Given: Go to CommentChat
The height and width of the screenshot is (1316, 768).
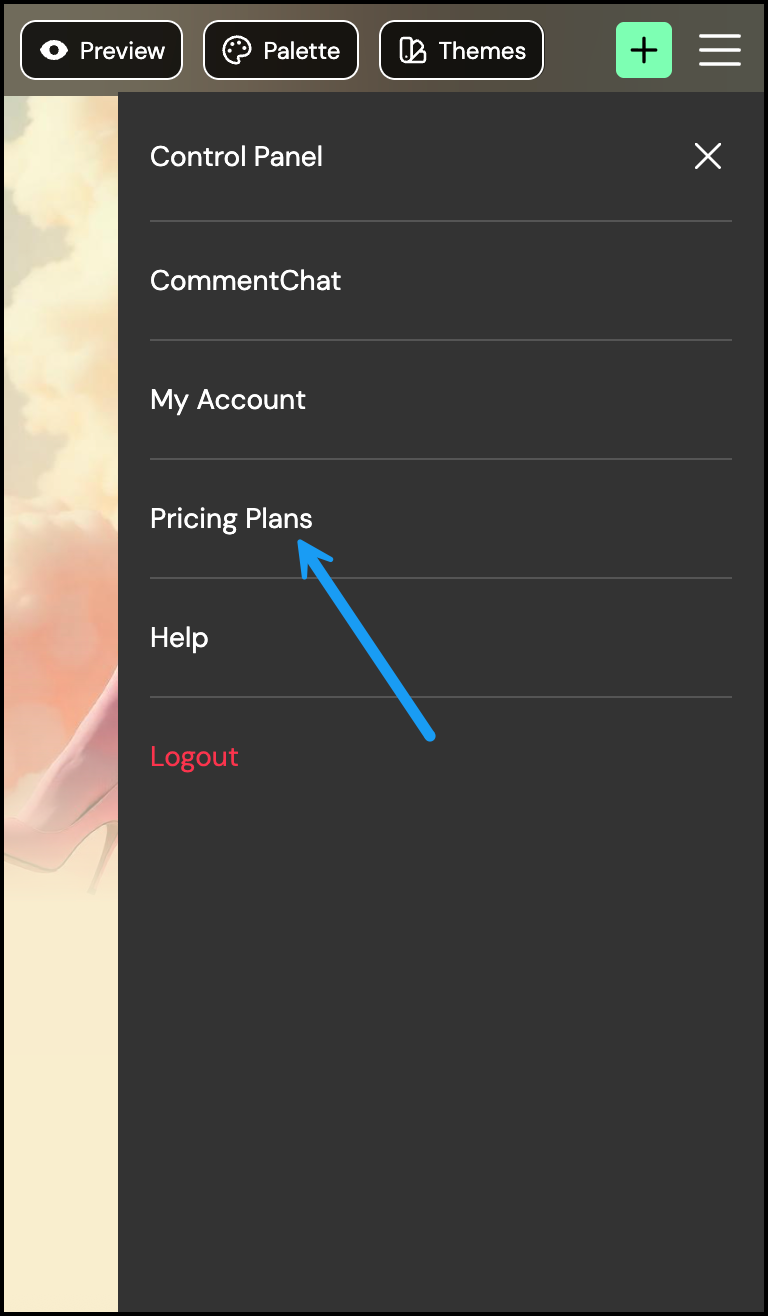Looking at the screenshot, I should 245,281.
